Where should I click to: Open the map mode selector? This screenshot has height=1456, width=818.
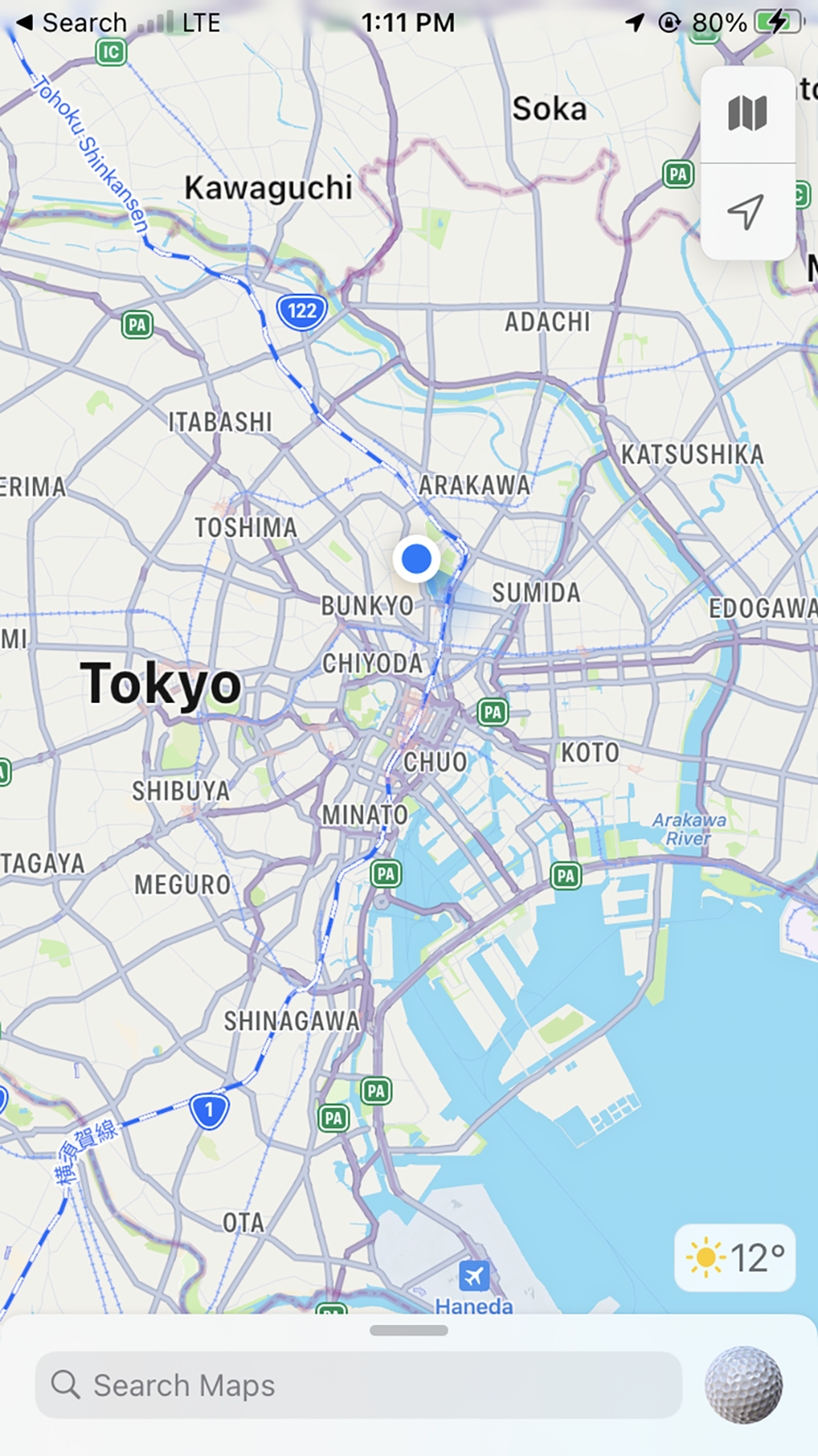747,114
